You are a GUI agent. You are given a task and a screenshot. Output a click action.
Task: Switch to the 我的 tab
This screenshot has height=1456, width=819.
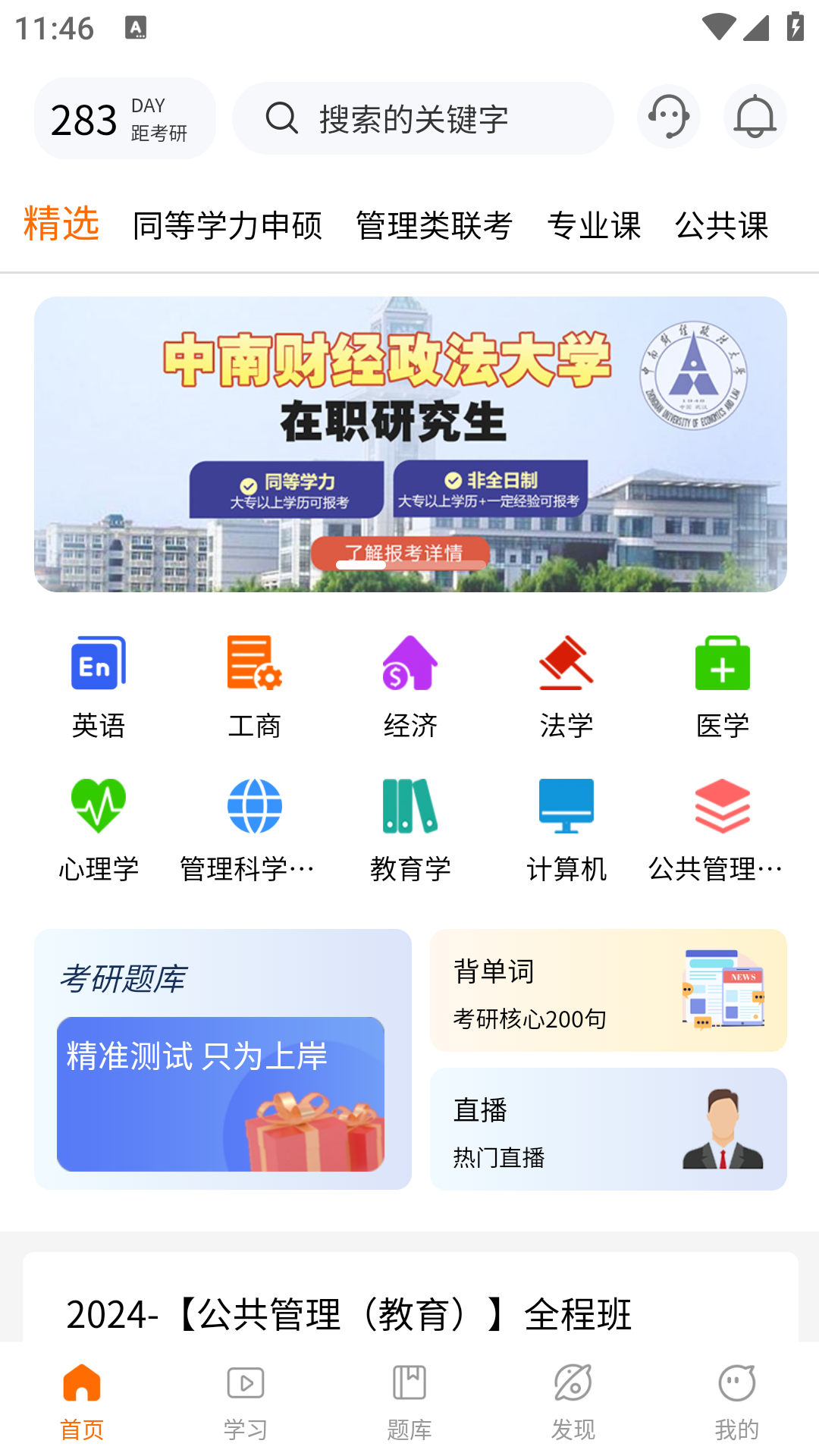tap(736, 1401)
